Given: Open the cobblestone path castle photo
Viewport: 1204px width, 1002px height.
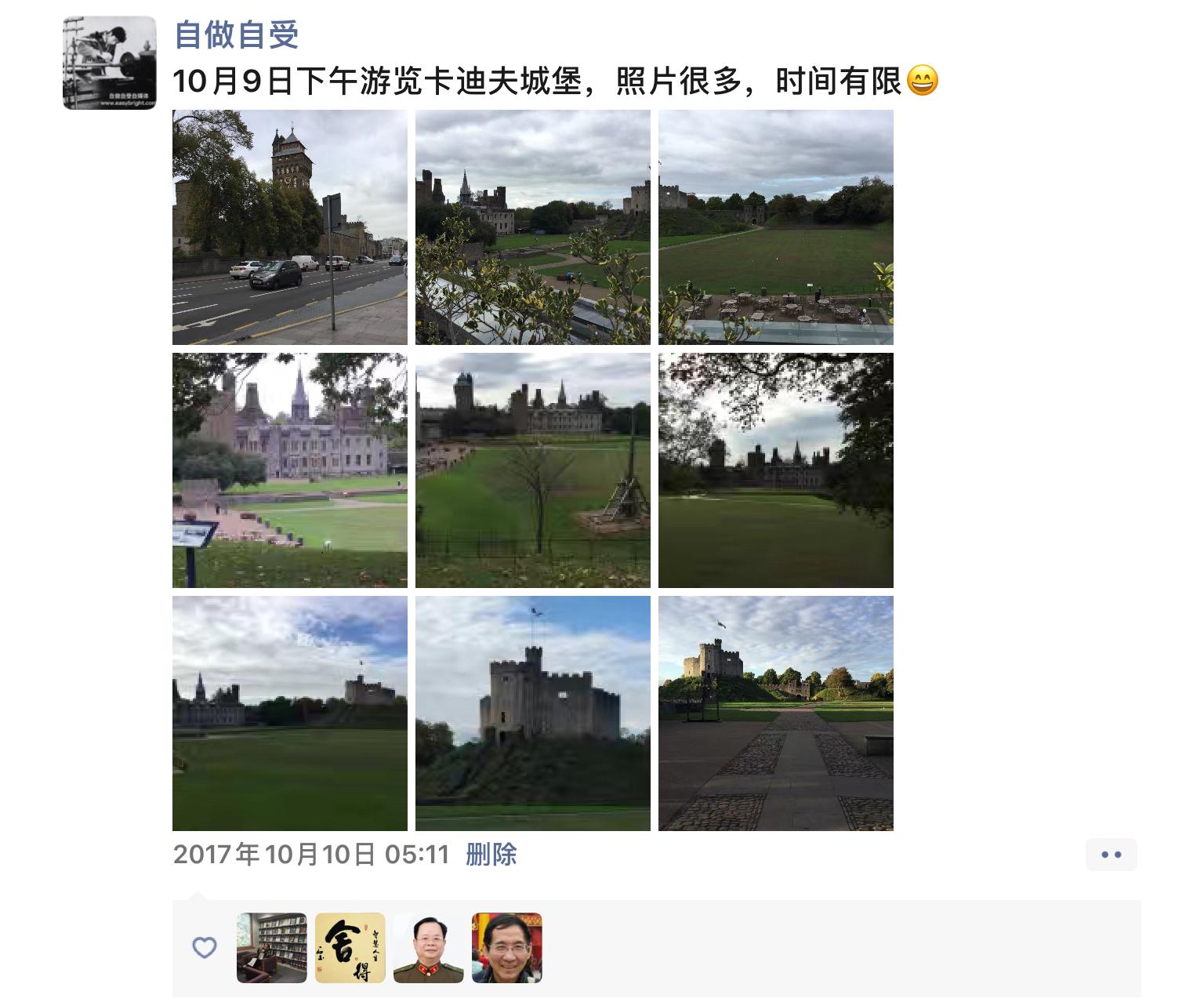Looking at the screenshot, I should [x=775, y=713].
